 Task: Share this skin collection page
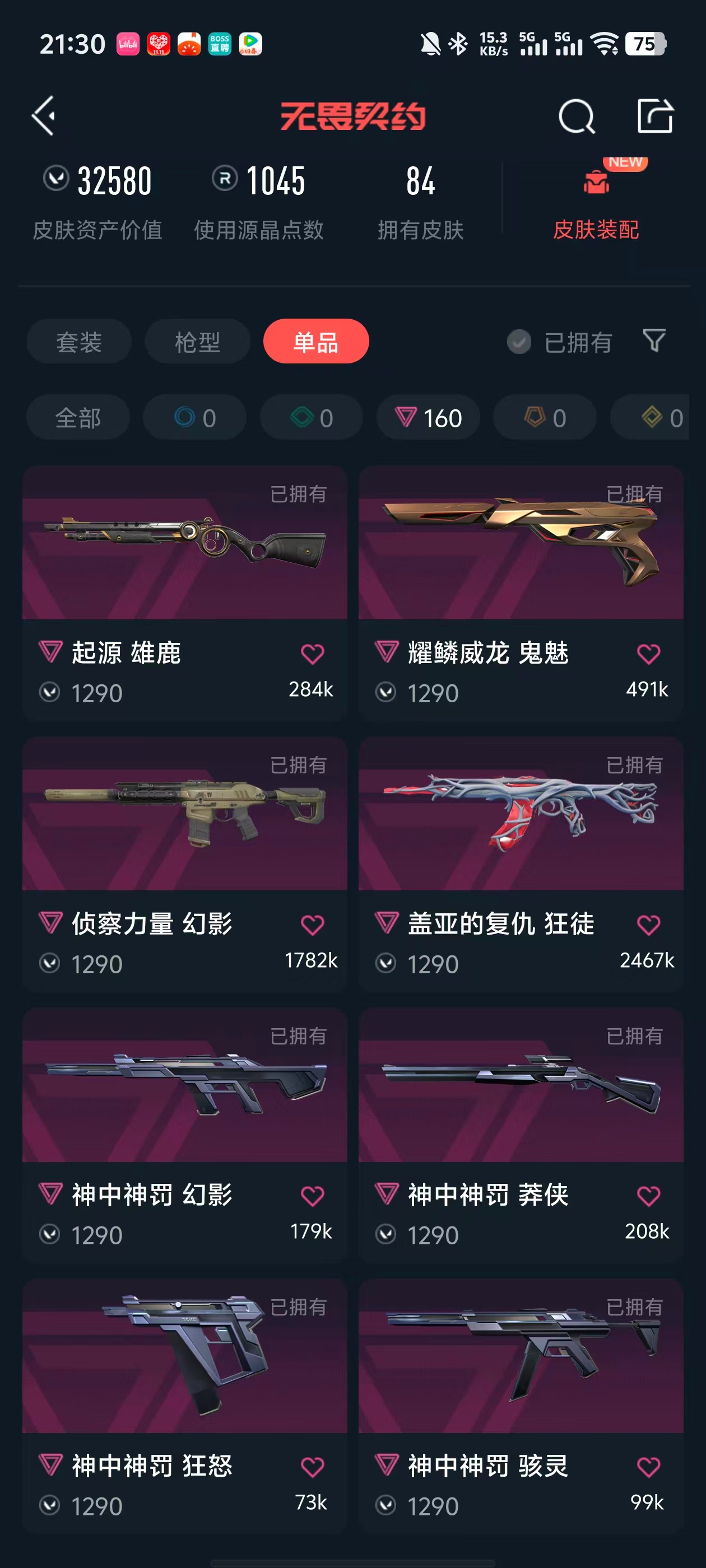pos(655,116)
